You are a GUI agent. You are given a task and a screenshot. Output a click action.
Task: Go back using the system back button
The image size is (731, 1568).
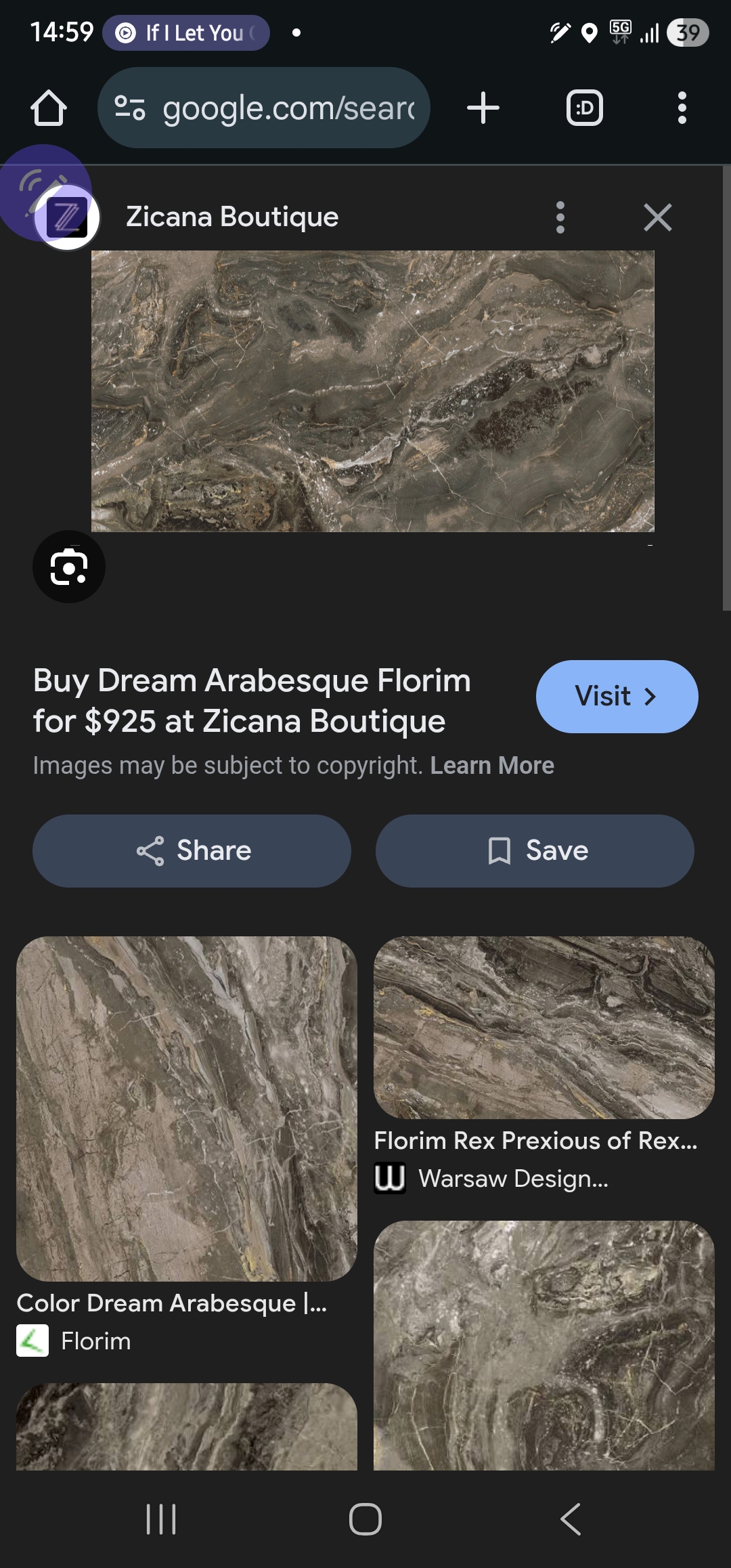(571, 1519)
